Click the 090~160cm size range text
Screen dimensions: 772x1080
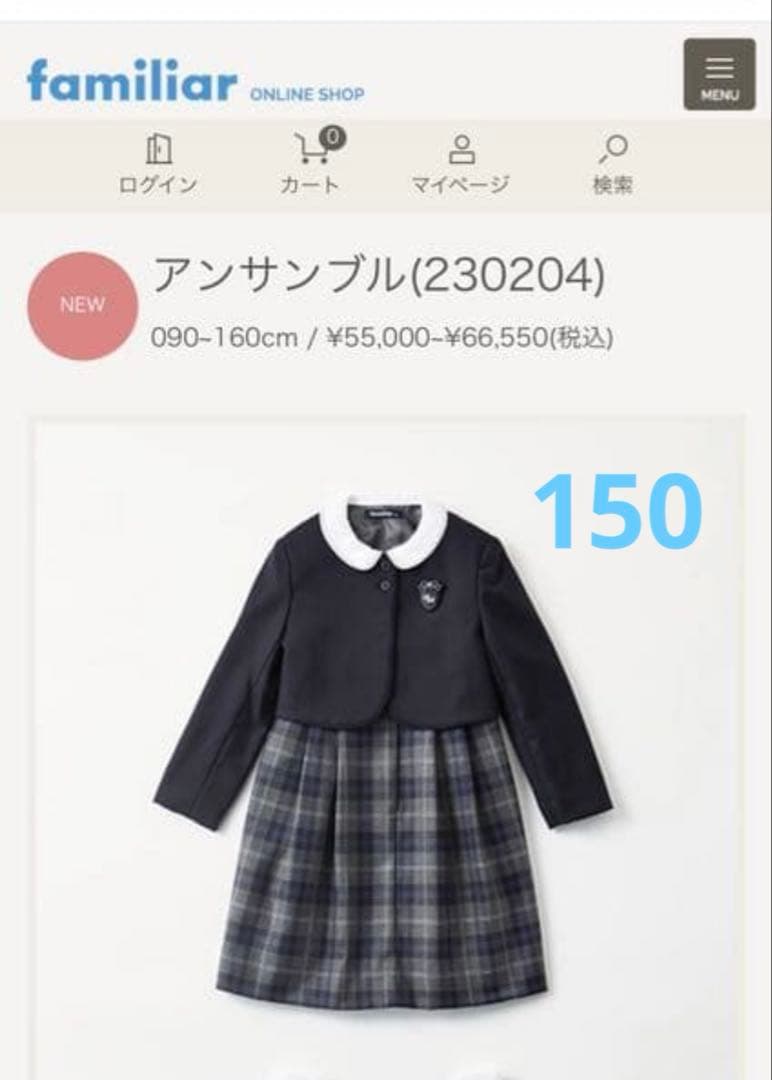coord(225,337)
